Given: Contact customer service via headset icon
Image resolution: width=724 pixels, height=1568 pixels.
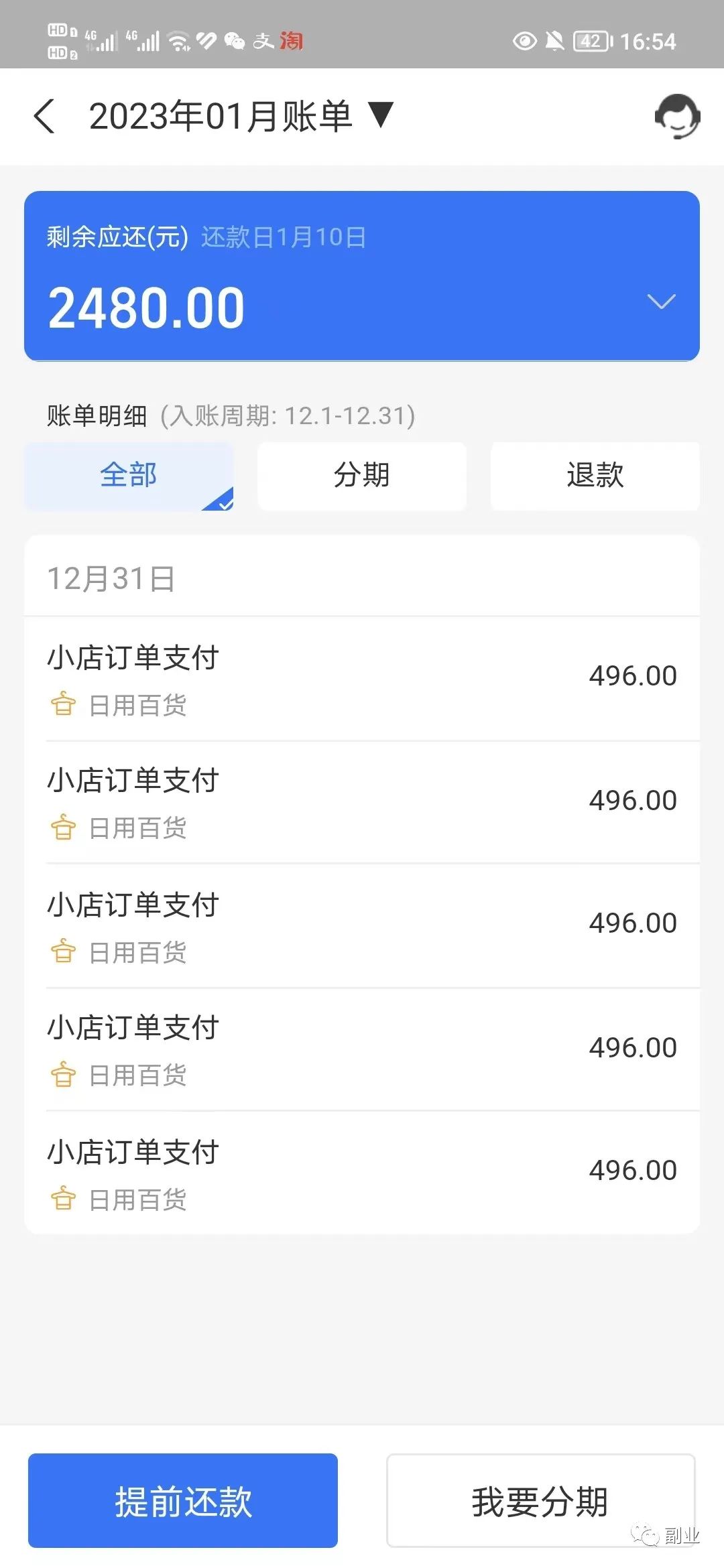Looking at the screenshot, I should [x=677, y=117].
